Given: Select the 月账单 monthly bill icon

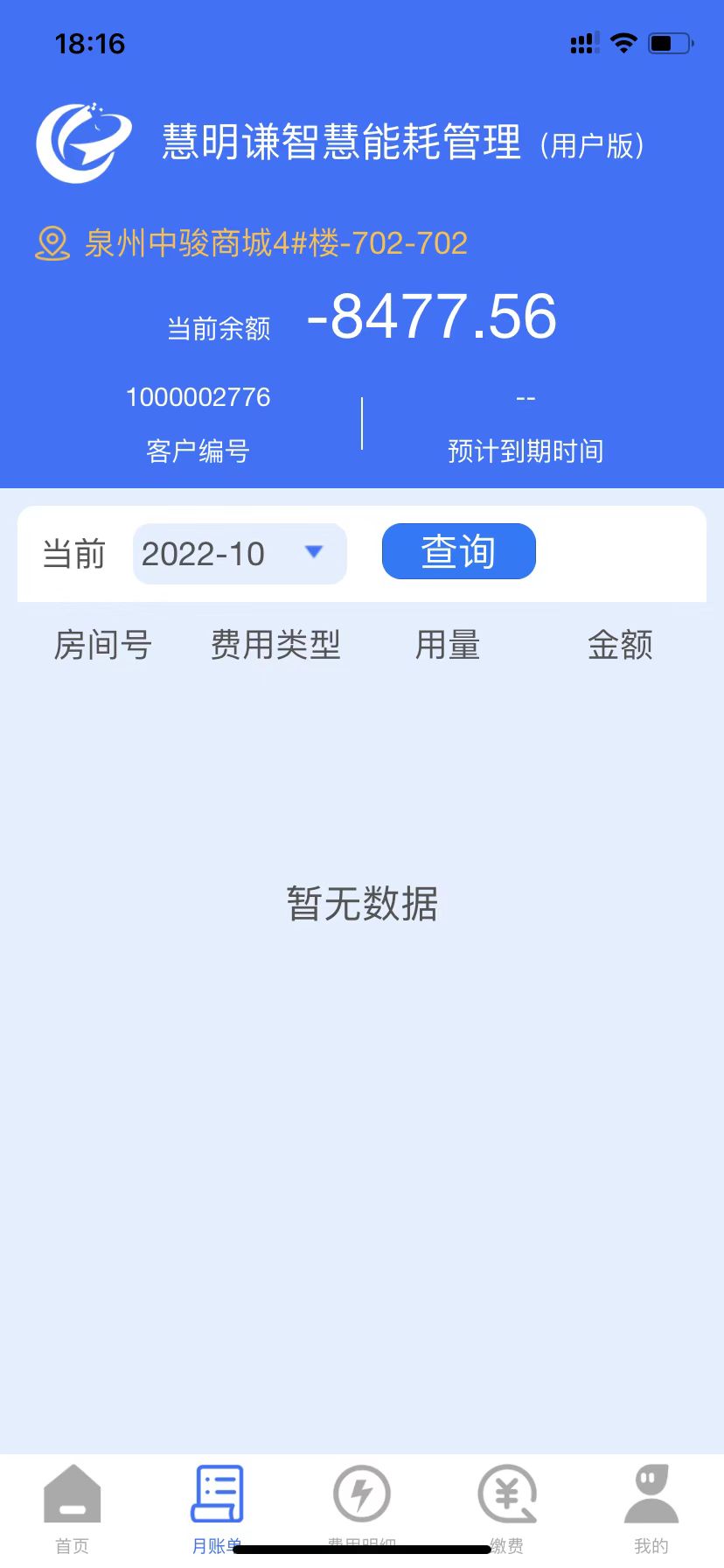Looking at the screenshot, I should 216,1492.
